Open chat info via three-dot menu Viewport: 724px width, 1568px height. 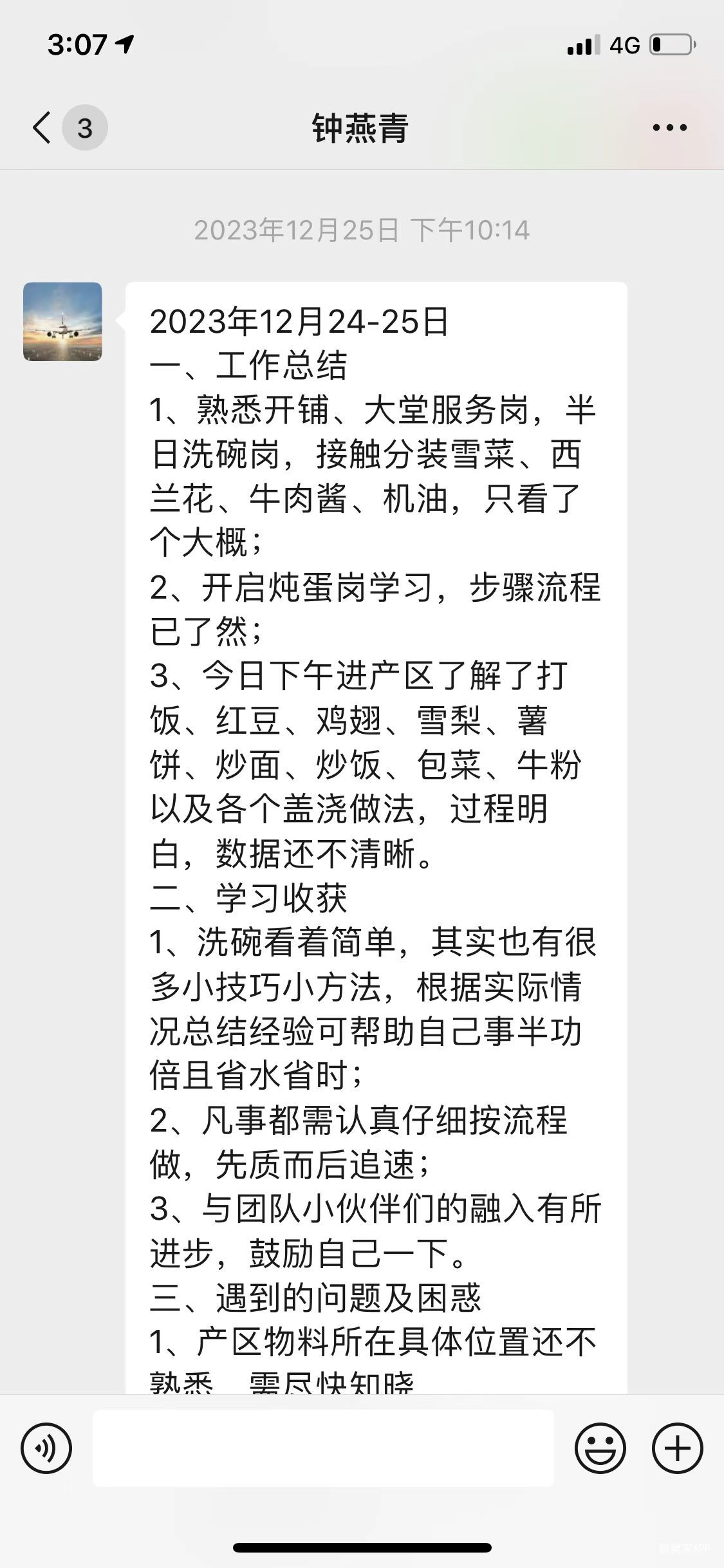[669, 127]
